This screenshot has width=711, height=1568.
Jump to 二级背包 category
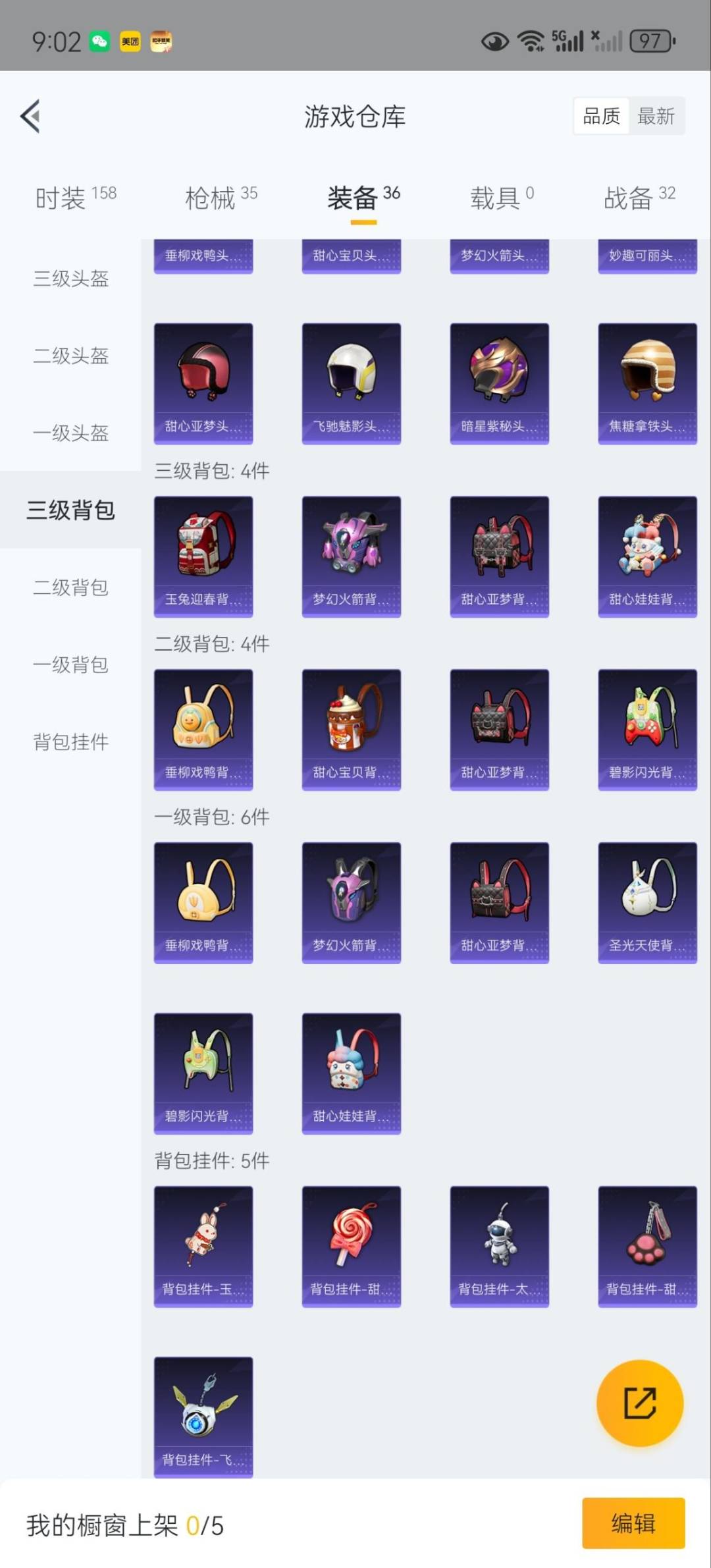tap(70, 587)
